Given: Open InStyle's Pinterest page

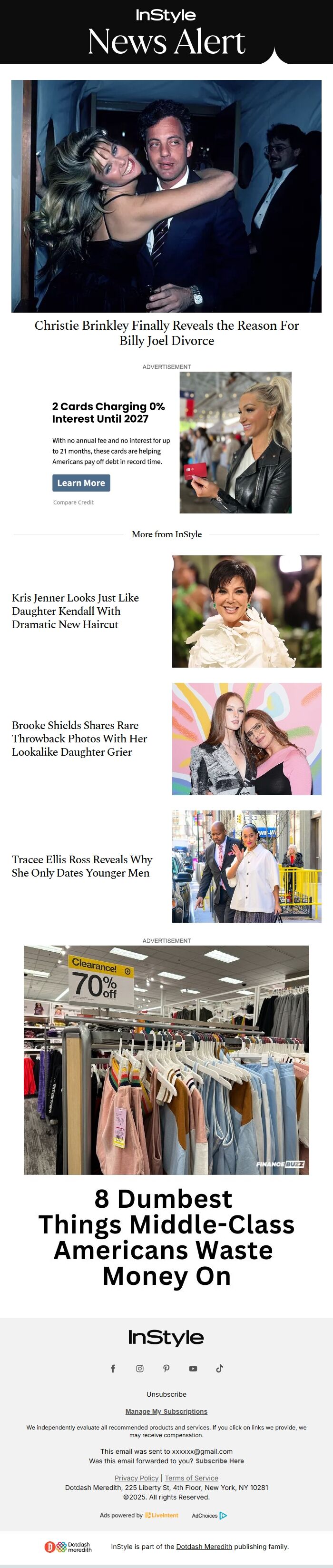Looking at the screenshot, I should [x=166, y=1368].
